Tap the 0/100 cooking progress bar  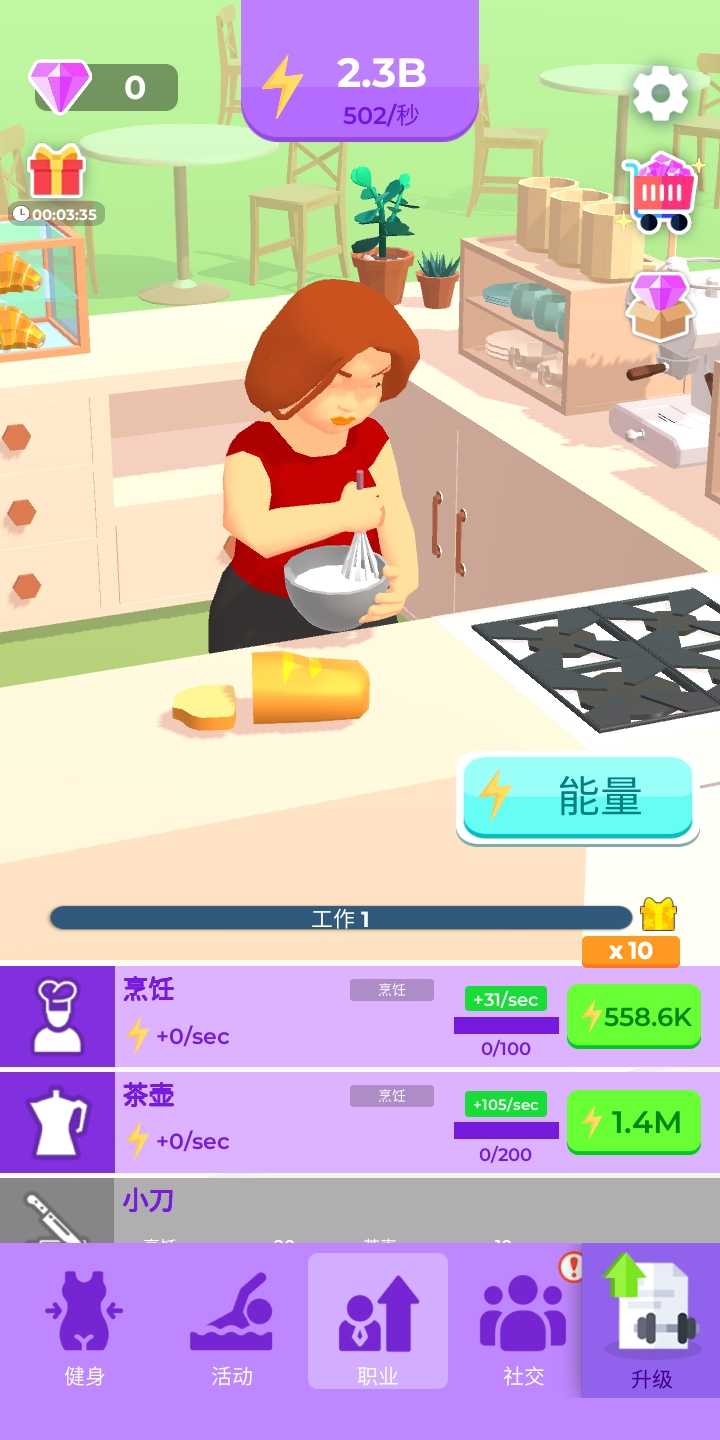[505, 1027]
